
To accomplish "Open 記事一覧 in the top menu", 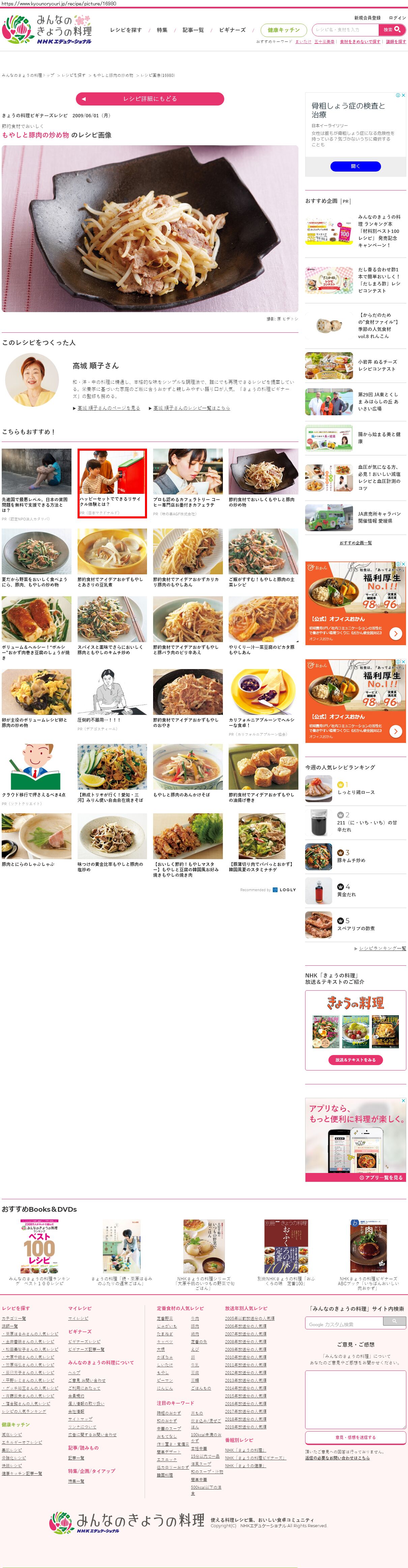I will click(x=193, y=30).
